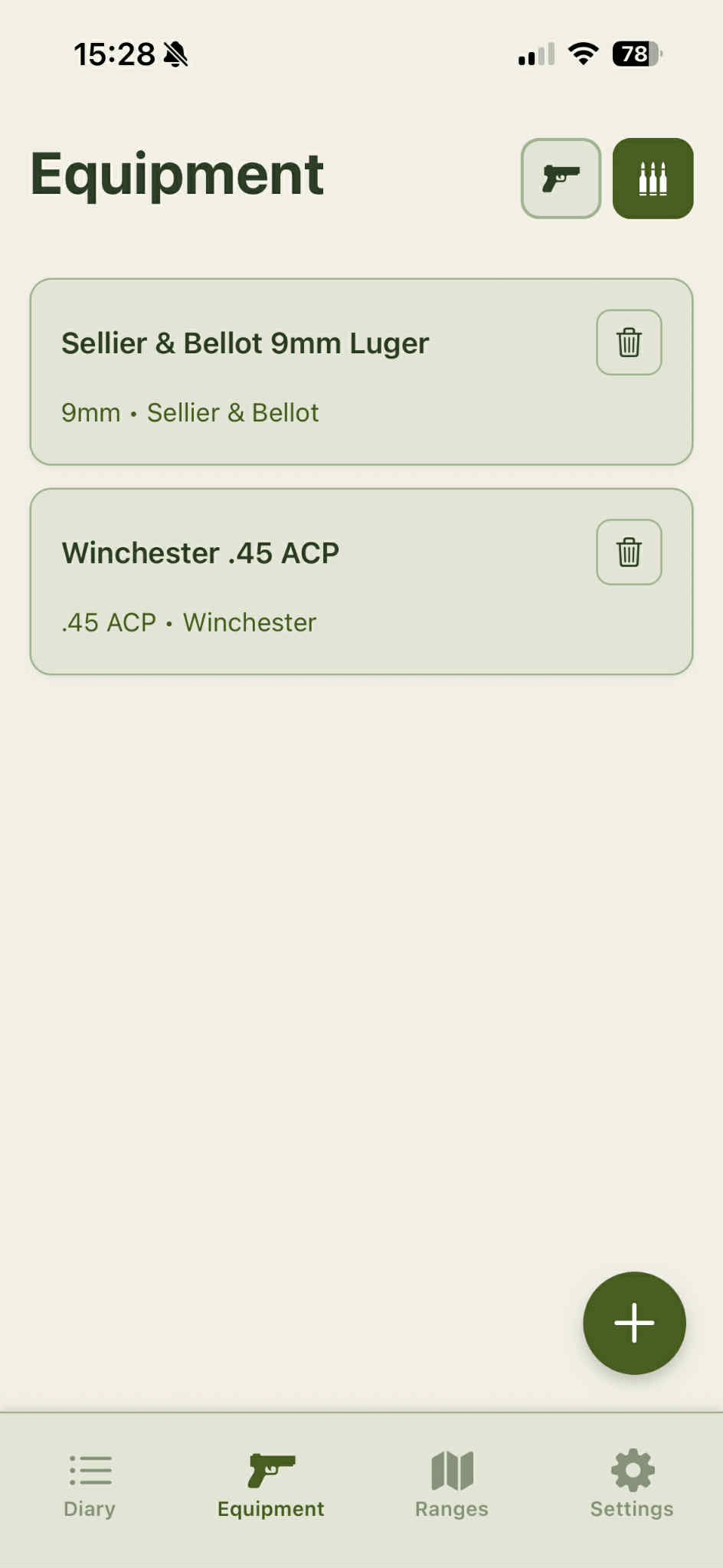Add new equipment with the plus button
This screenshot has height=1568, width=723.
(x=634, y=1323)
